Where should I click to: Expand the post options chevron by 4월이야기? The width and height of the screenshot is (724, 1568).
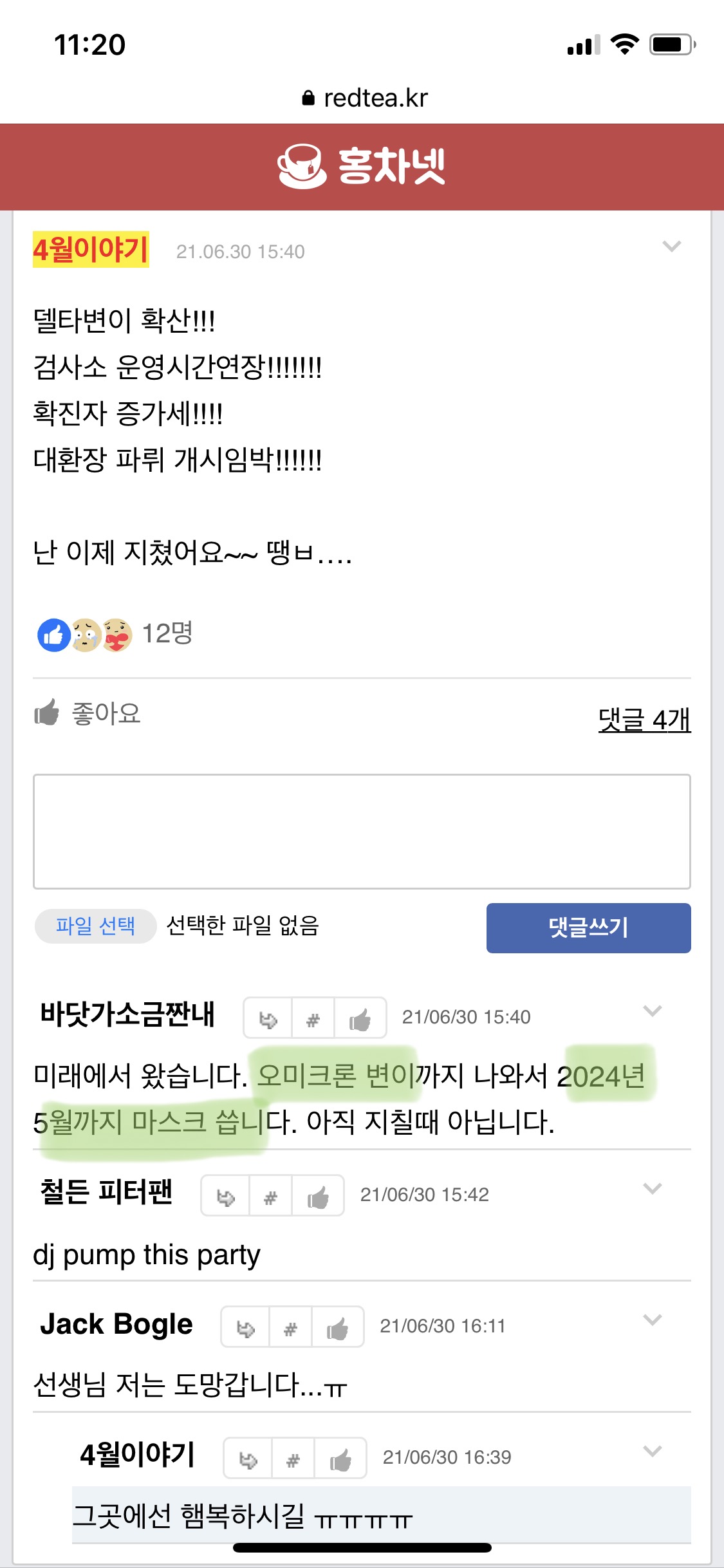671,247
